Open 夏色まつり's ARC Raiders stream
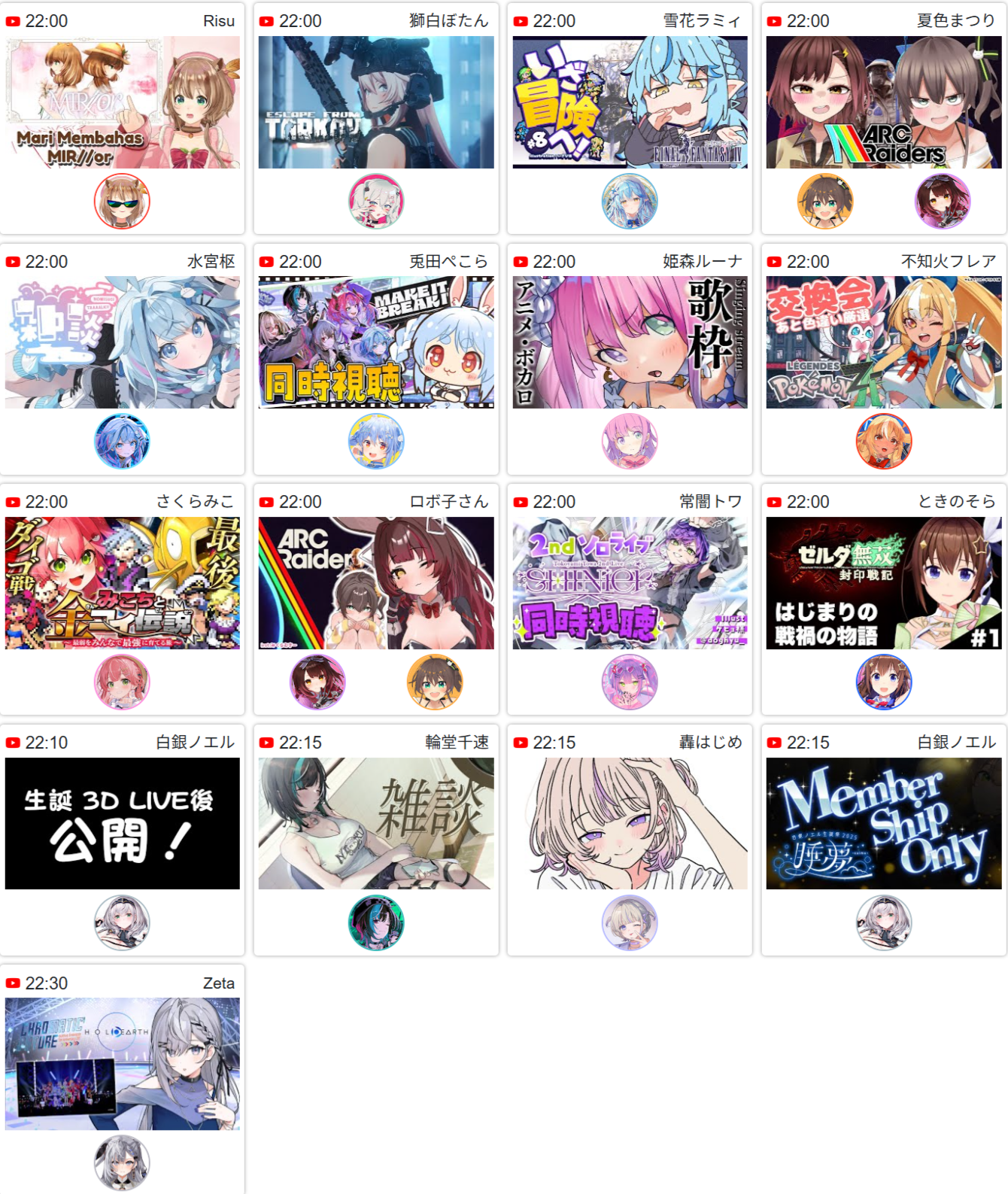 883,102
